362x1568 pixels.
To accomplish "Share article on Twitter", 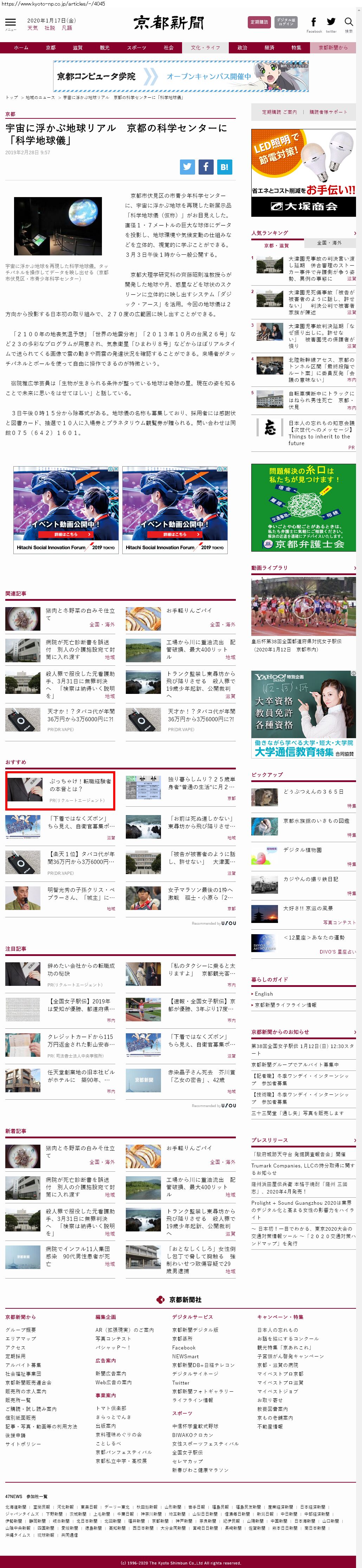I will pos(187,166).
